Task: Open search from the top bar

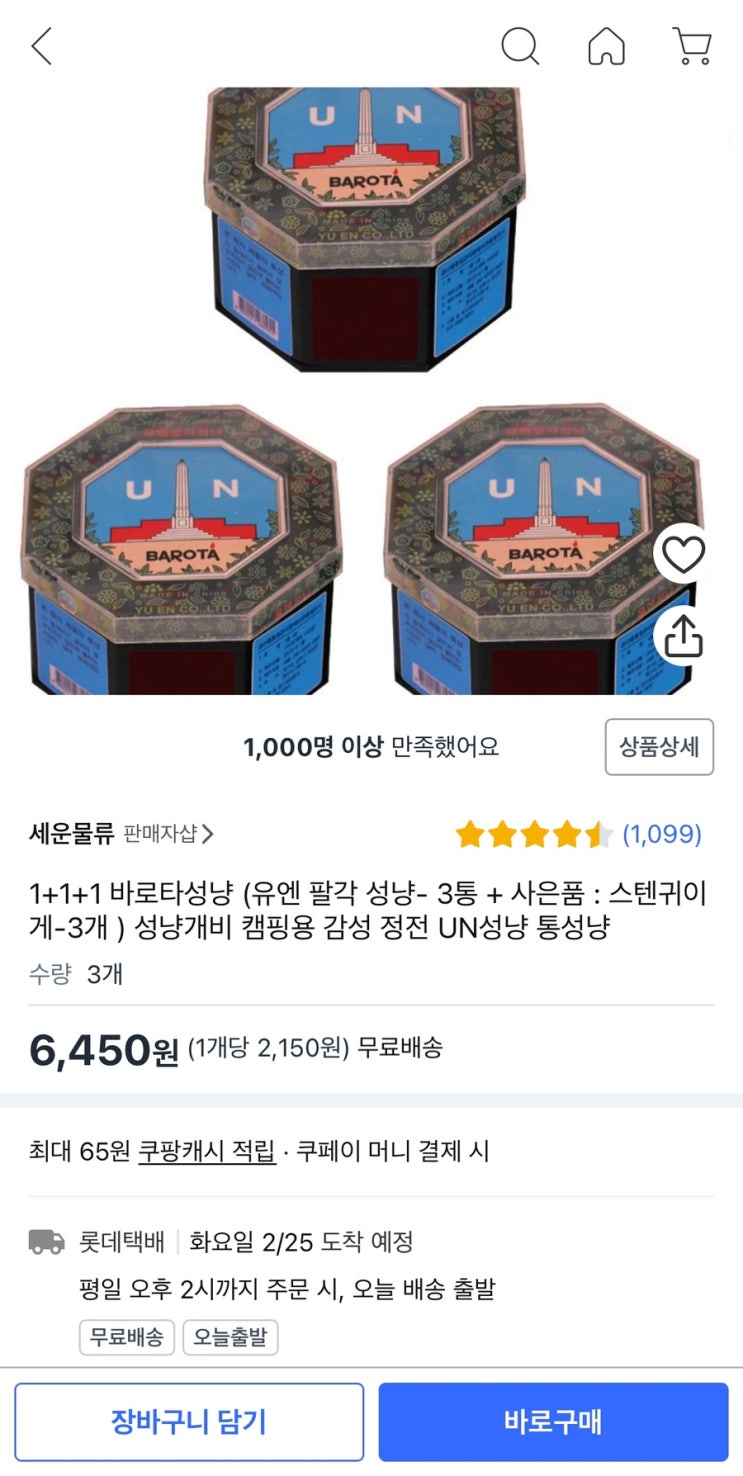Action: [x=519, y=46]
